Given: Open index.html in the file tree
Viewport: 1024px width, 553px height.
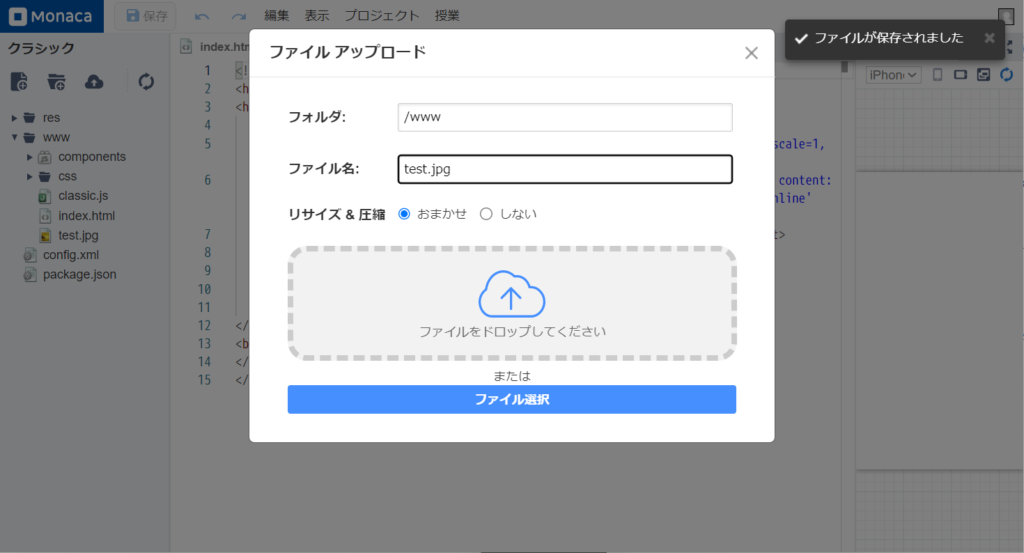Looking at the screenshot, I should (x=86, y=215).
